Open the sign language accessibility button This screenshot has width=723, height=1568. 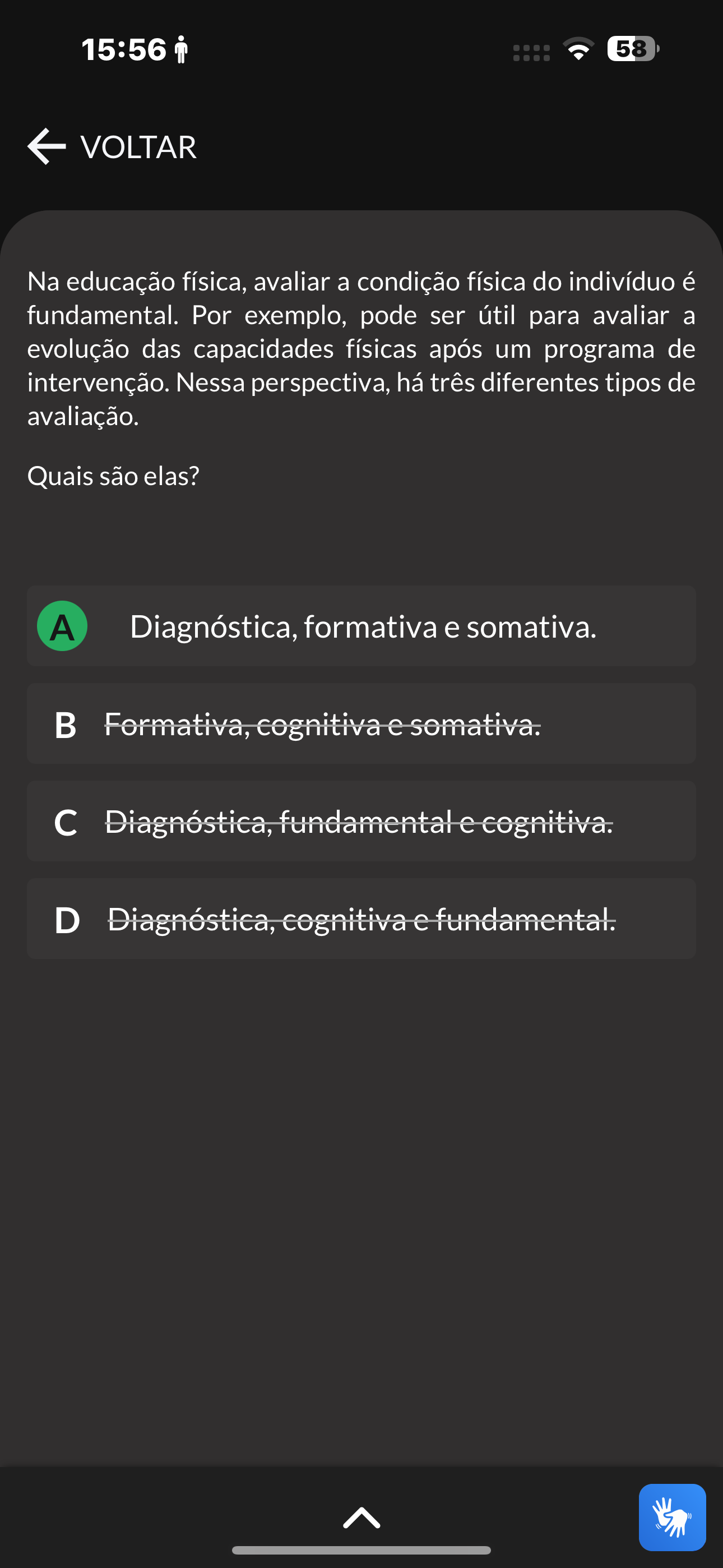click(673, 1518)
